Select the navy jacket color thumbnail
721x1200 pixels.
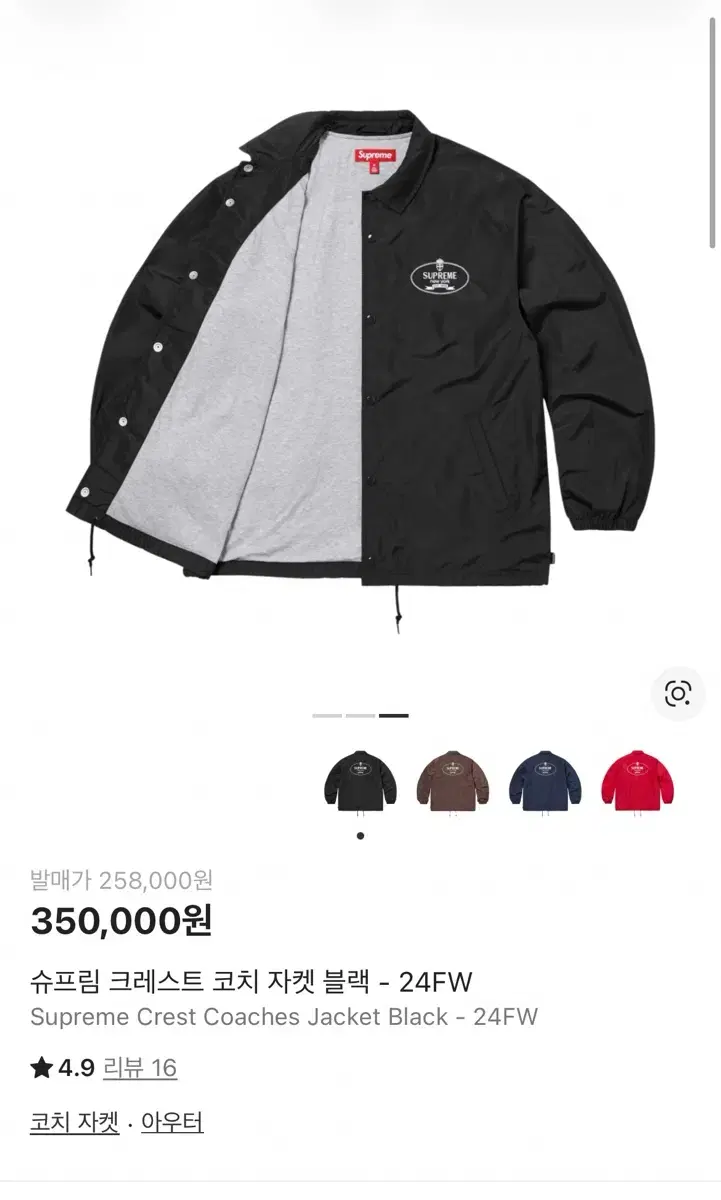(545, 782)
